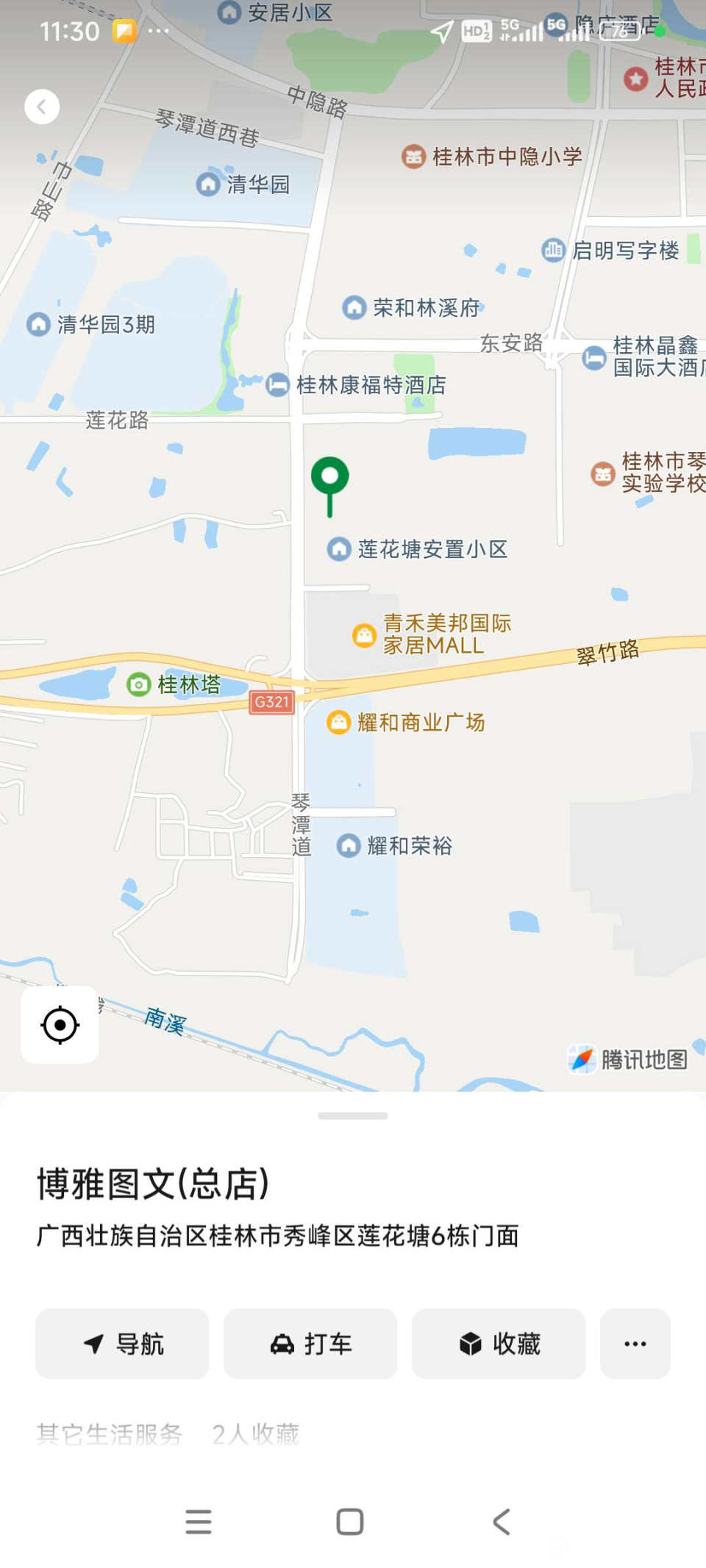Recenter map on current location
This screenshot has height=1568, width=706.
point(60,1024)
